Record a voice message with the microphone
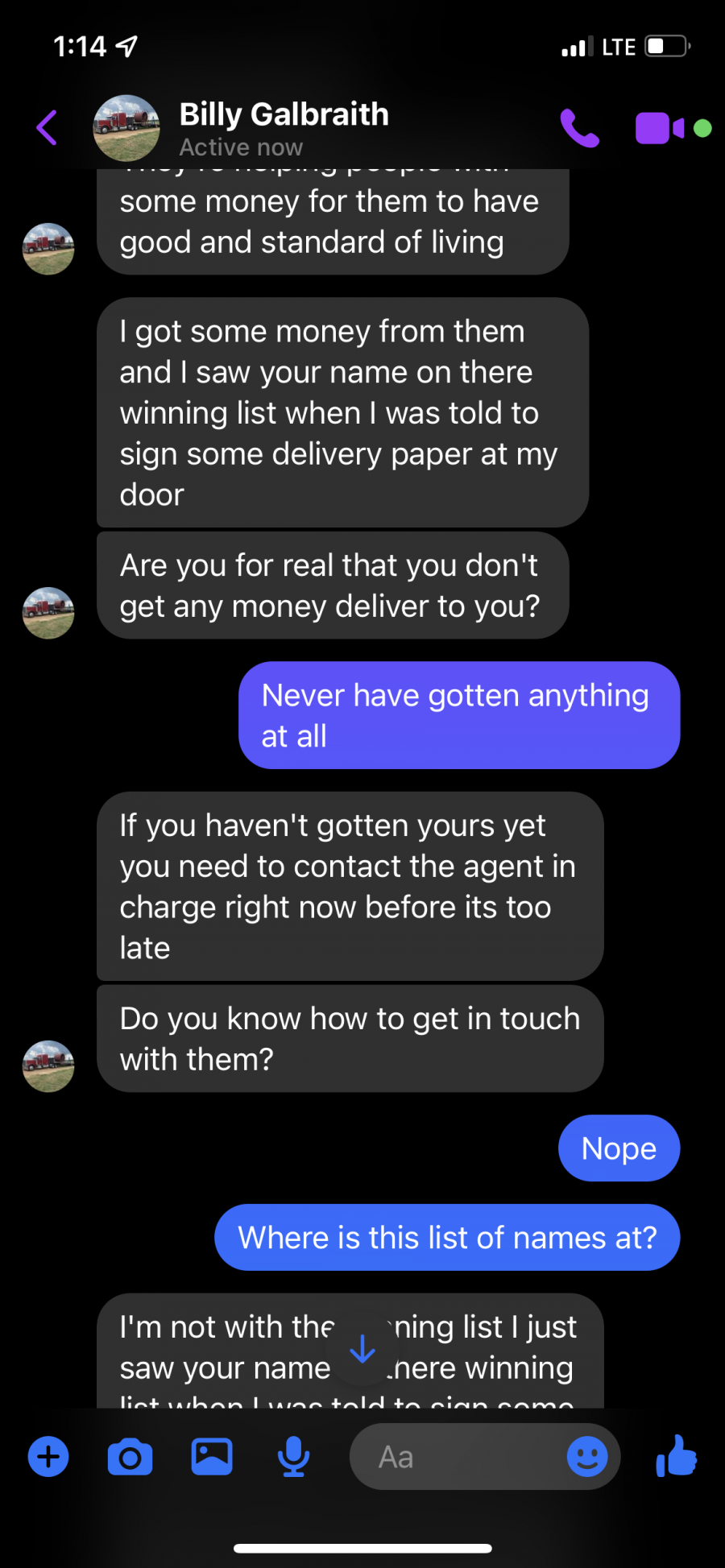725x1568 pixels. point(293,1456)
